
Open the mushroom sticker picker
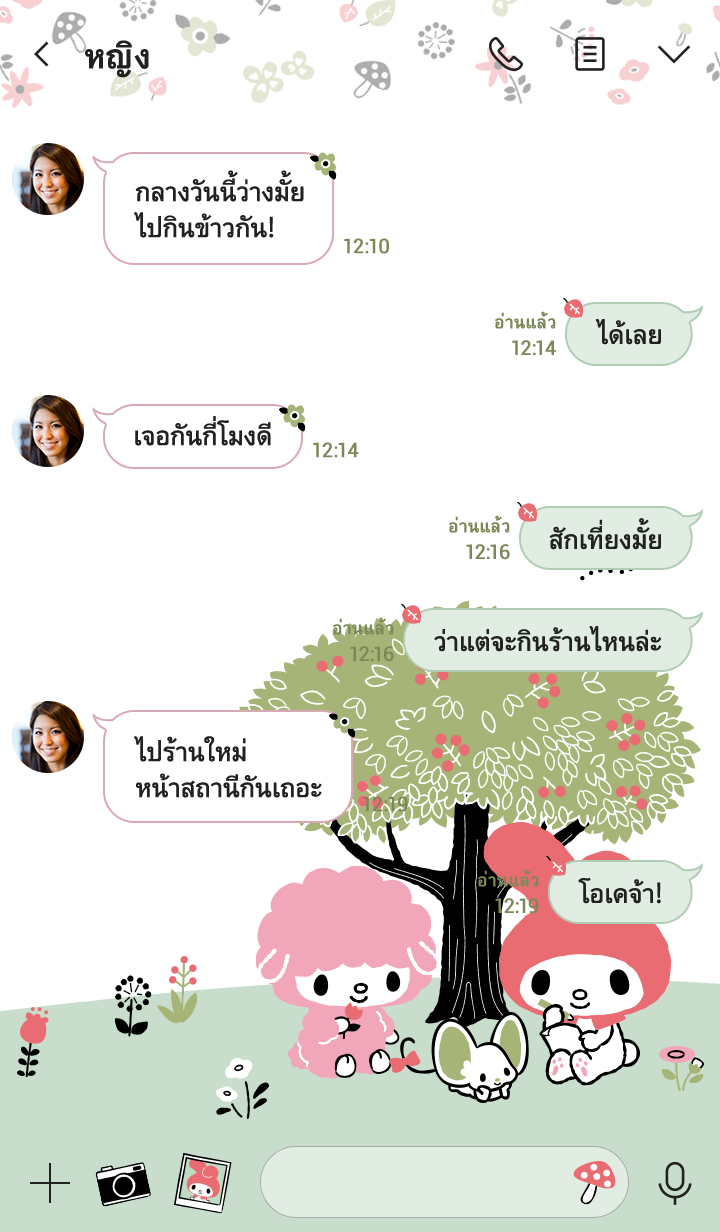click(594, 1182)
